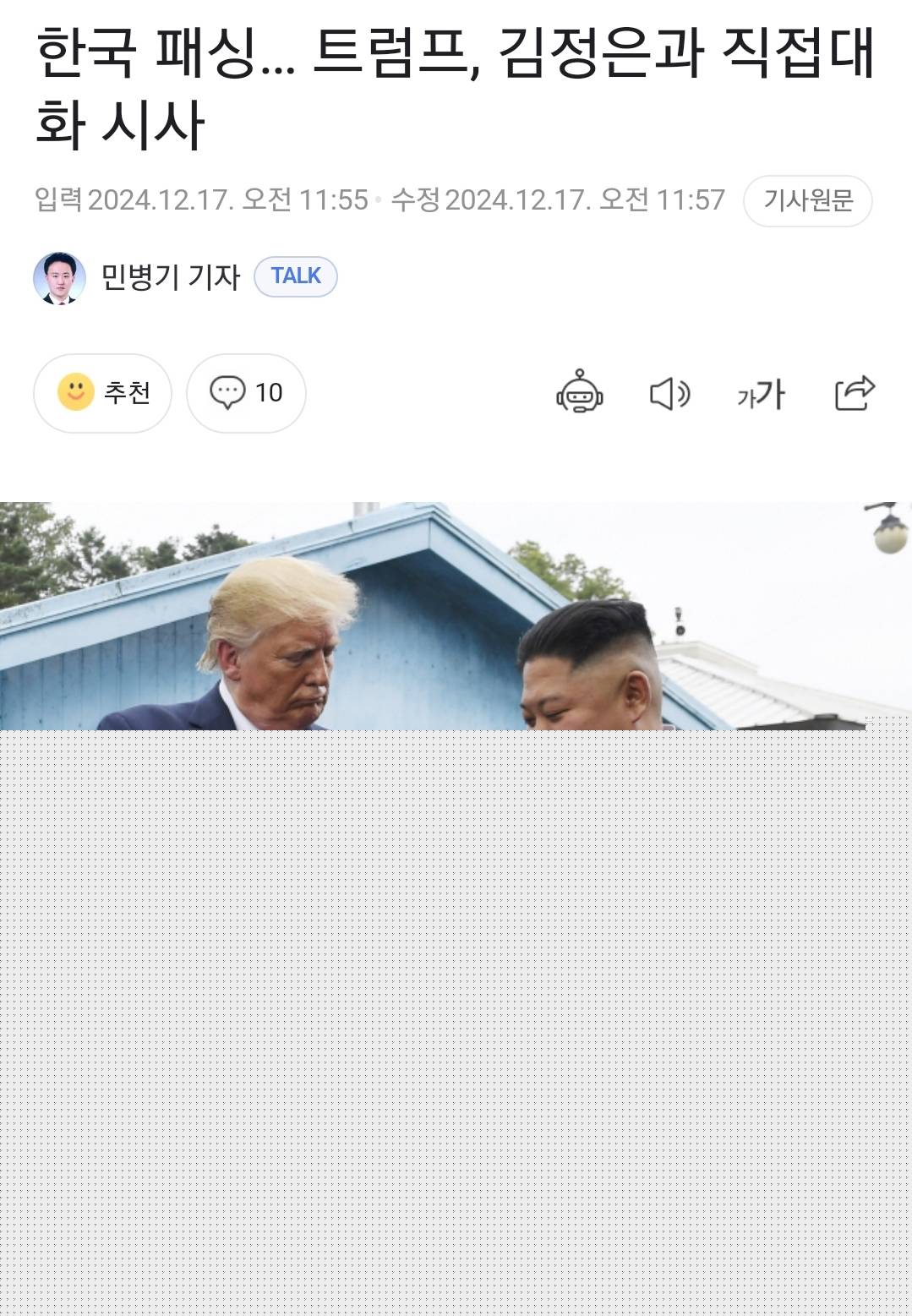Share this article
912x1316 pixels.
pyautogui.click(x=854, y=393)
